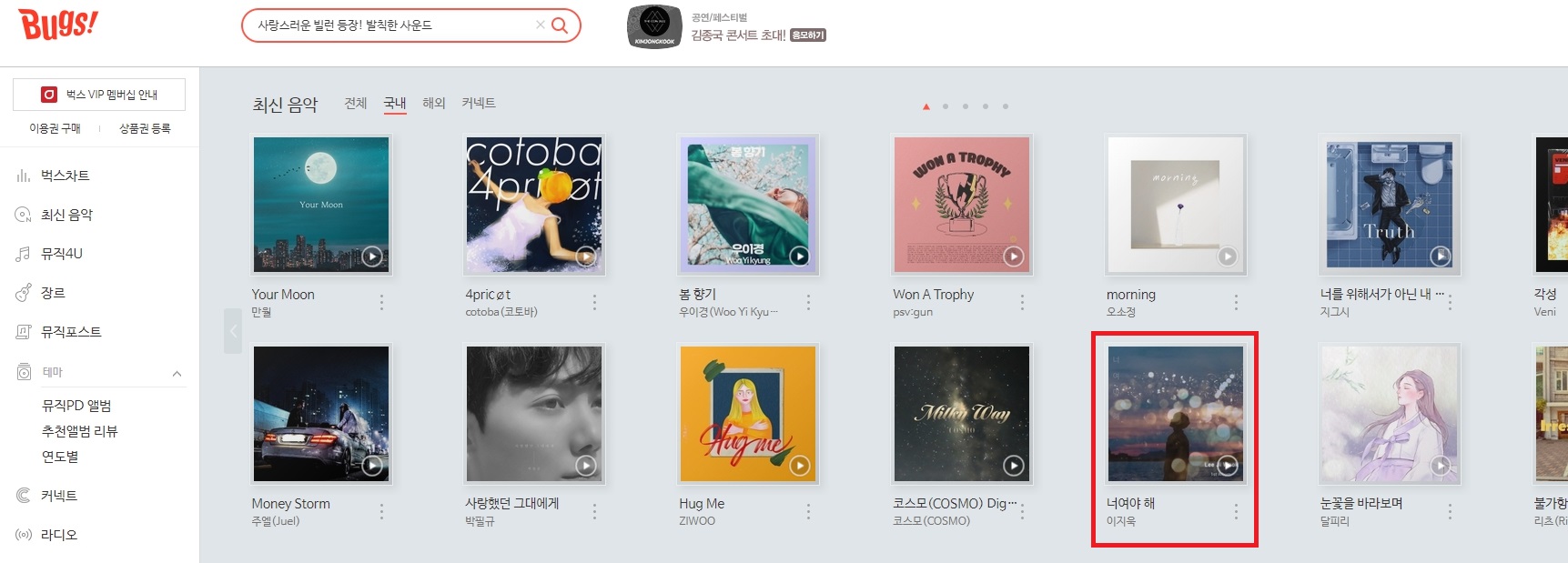
Task: Open 김종국 콘서트 초대 banner
Action: (737, 35)
